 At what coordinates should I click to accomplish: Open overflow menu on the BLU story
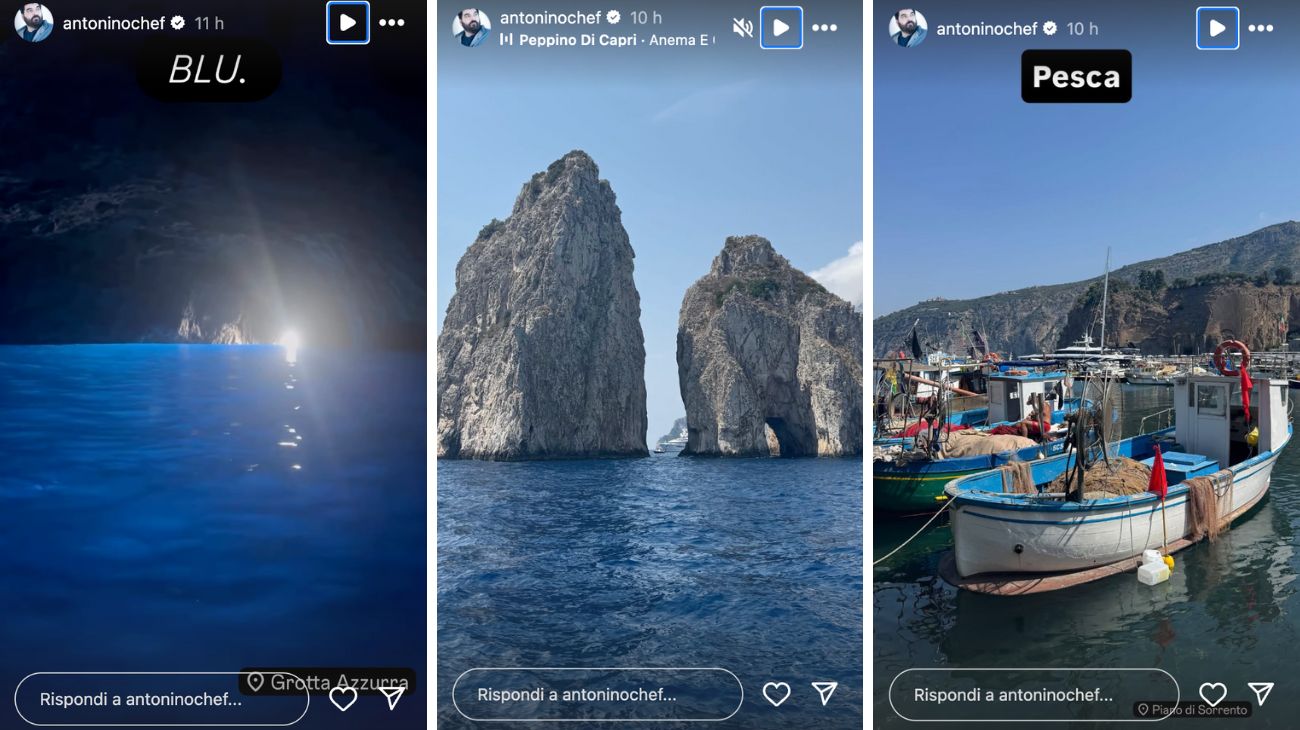[x=392, y=23]
